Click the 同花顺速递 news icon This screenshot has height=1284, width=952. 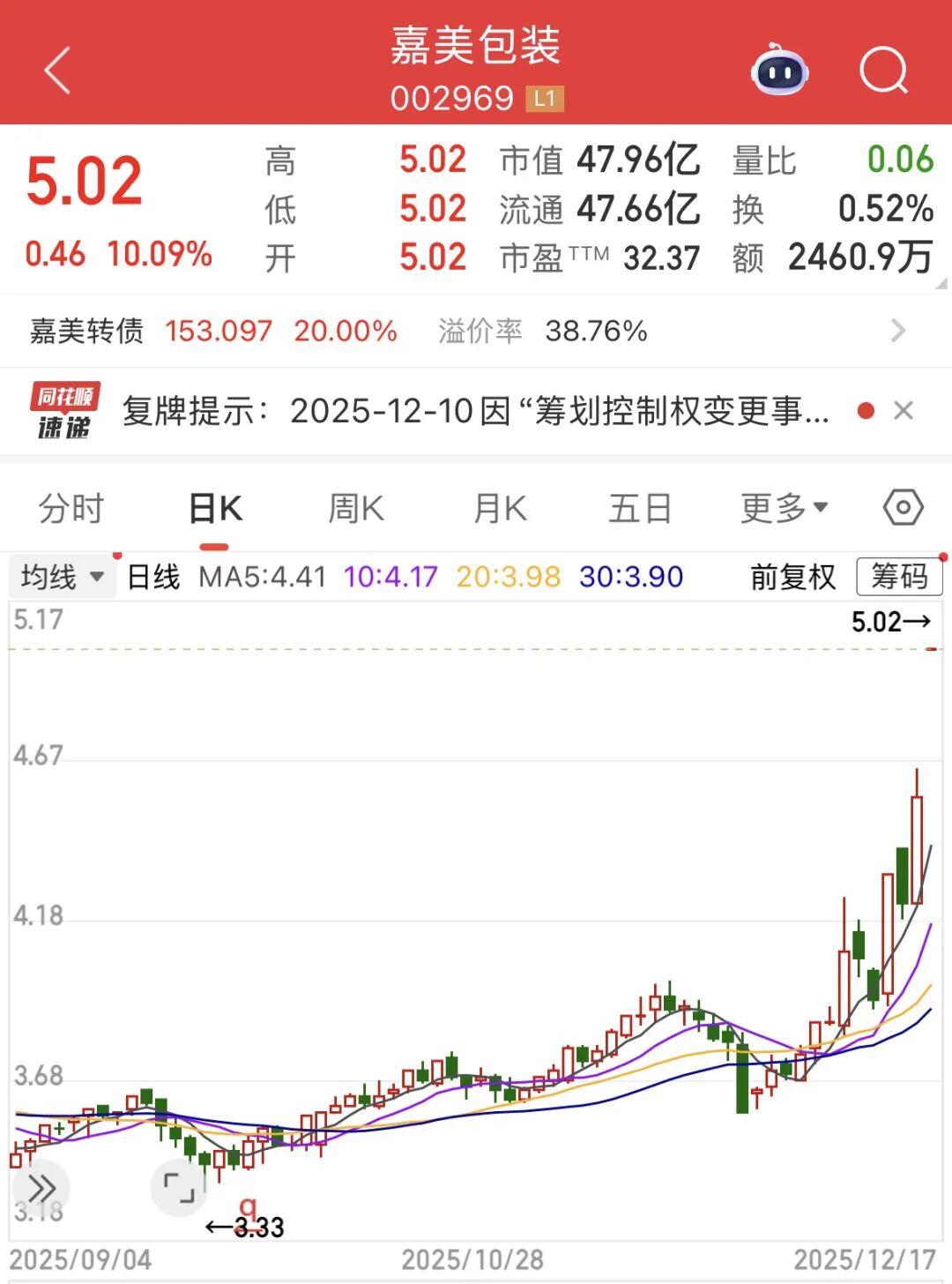coord(63,411)
